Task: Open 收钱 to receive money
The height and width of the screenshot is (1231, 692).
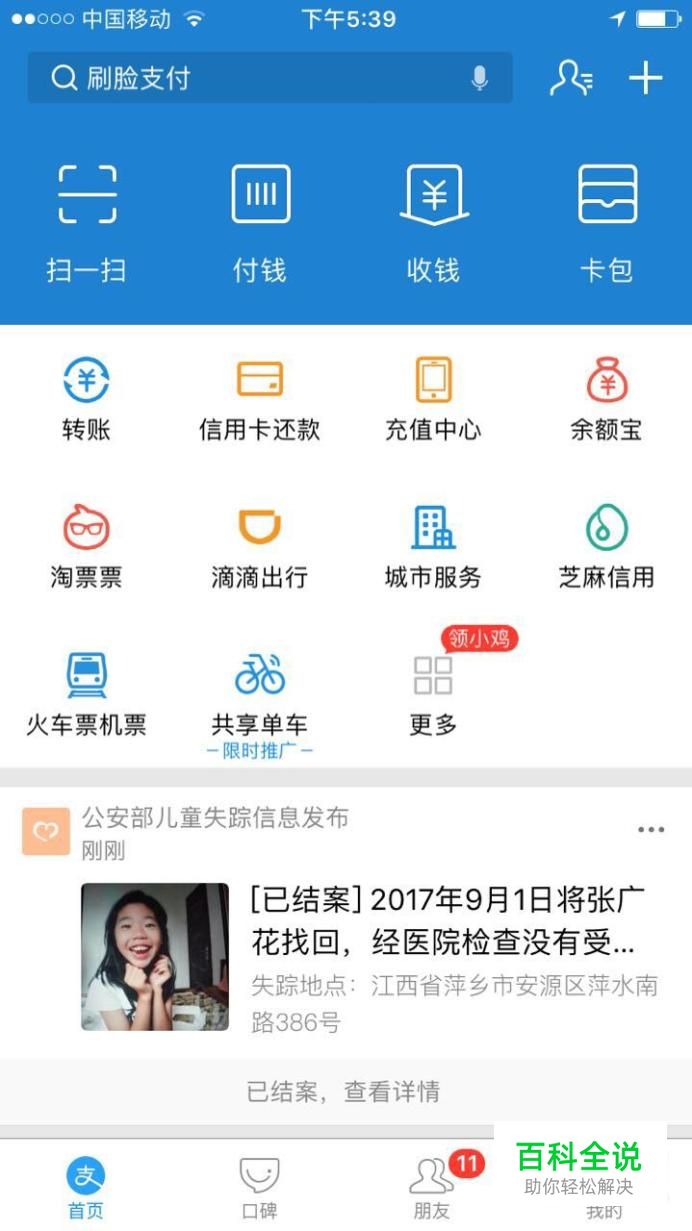Action: [433, 222]
